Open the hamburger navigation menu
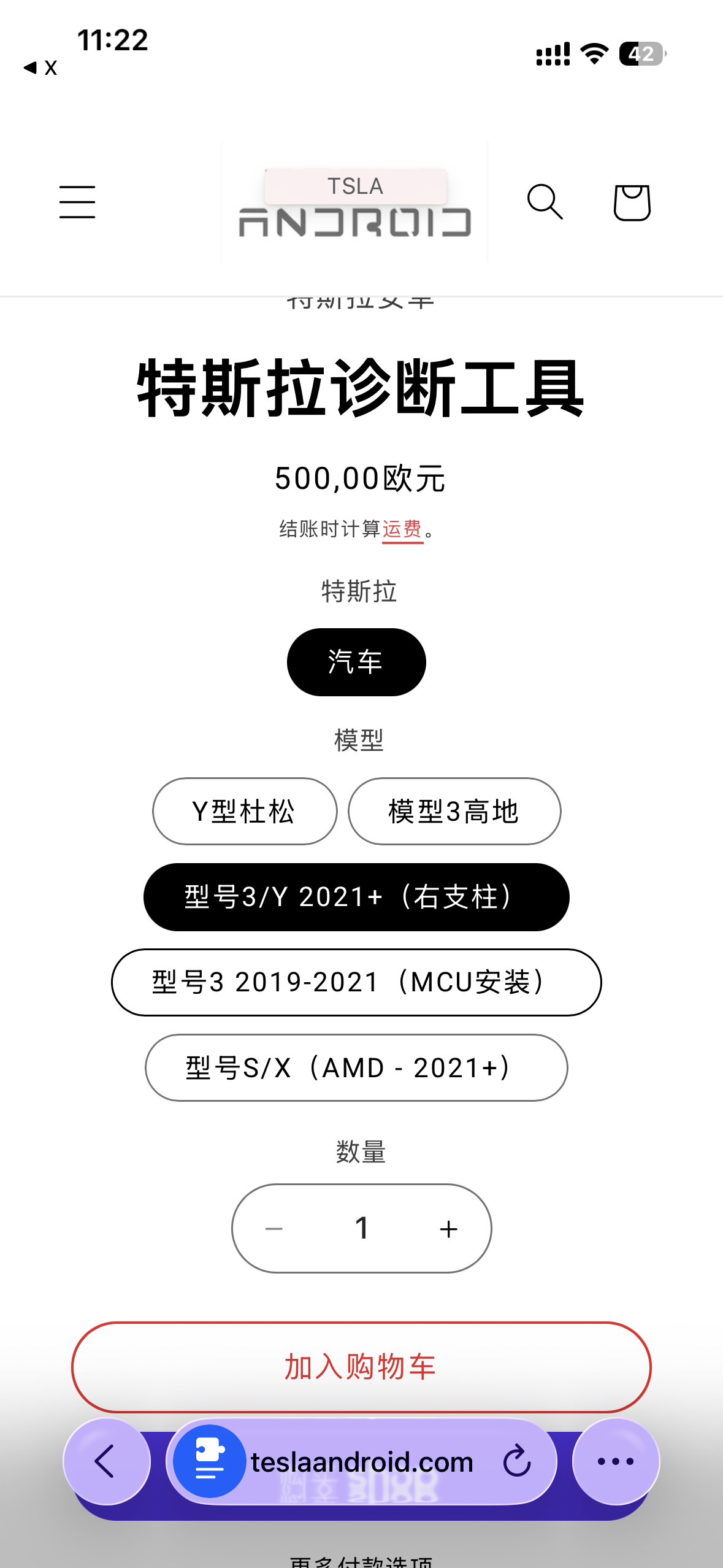723x1568 pixels. pyautogui.click(x=77, y=202)
